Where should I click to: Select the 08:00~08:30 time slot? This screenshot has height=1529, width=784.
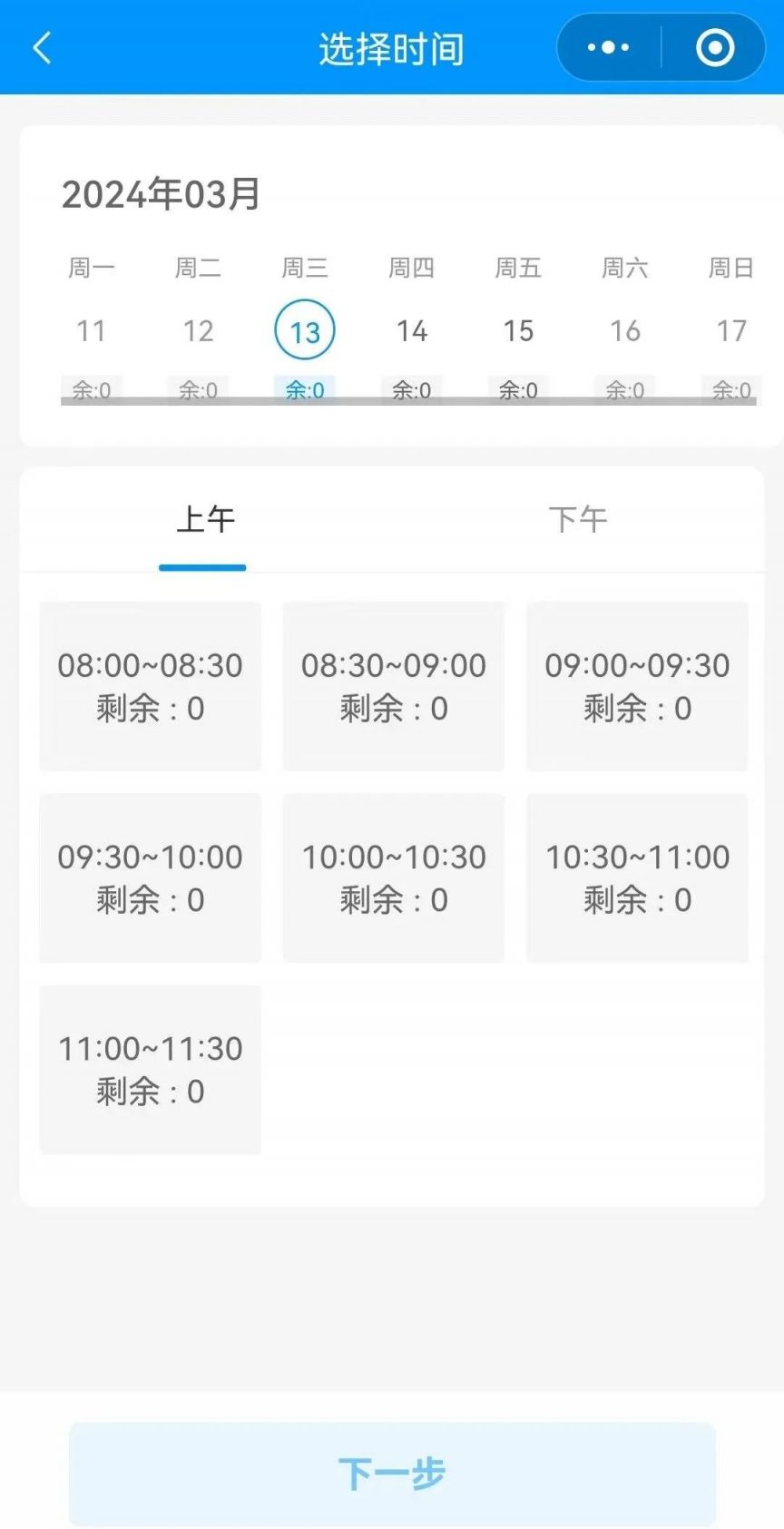click(x=151, y=686)
